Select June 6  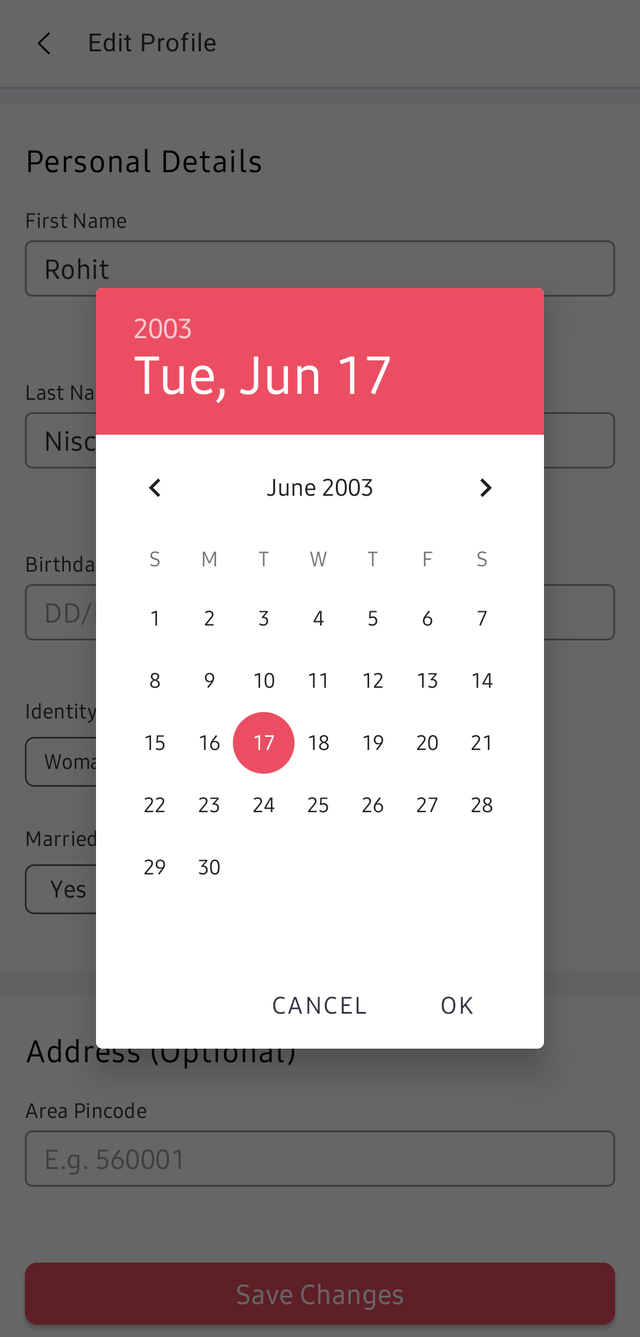click(427, 619)
